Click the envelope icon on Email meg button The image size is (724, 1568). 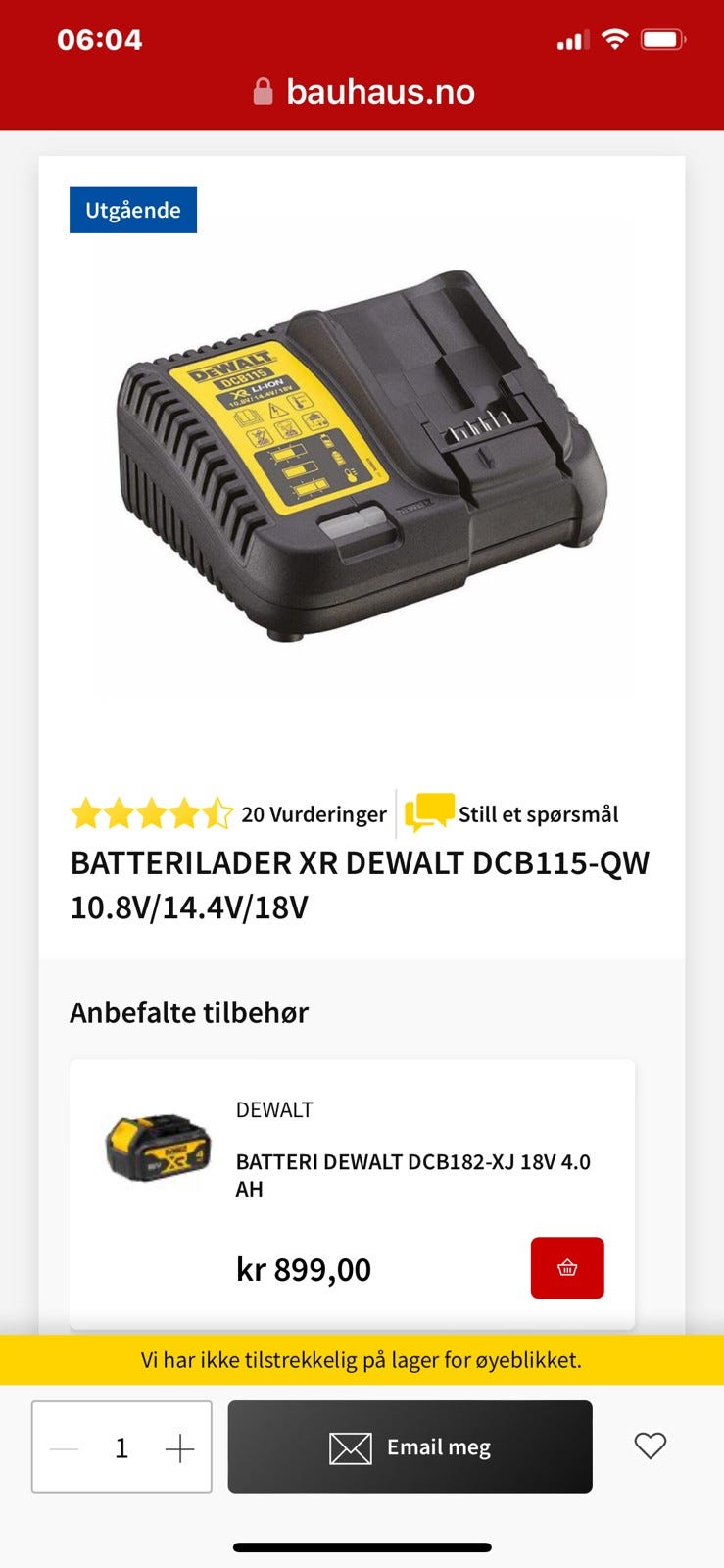click(x=350, y=1445)
